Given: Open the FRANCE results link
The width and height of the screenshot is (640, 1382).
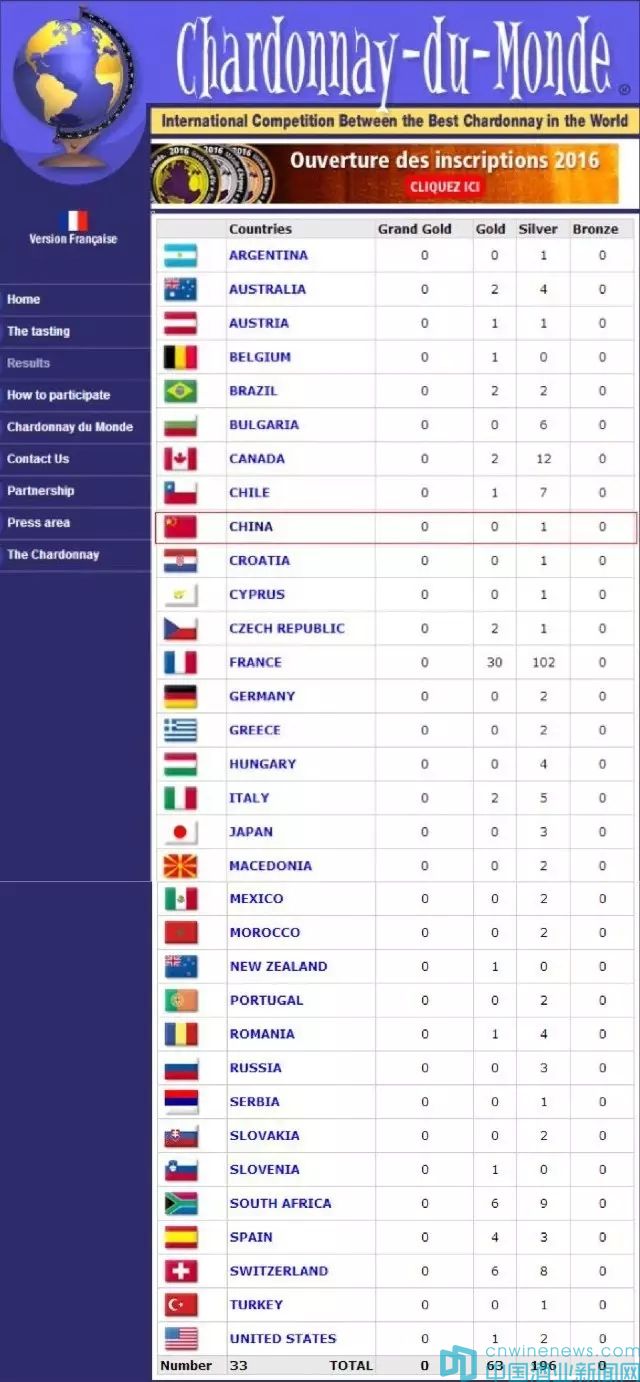Looking at the screenshot, I should pyautogui.click(x=255, y=662).
